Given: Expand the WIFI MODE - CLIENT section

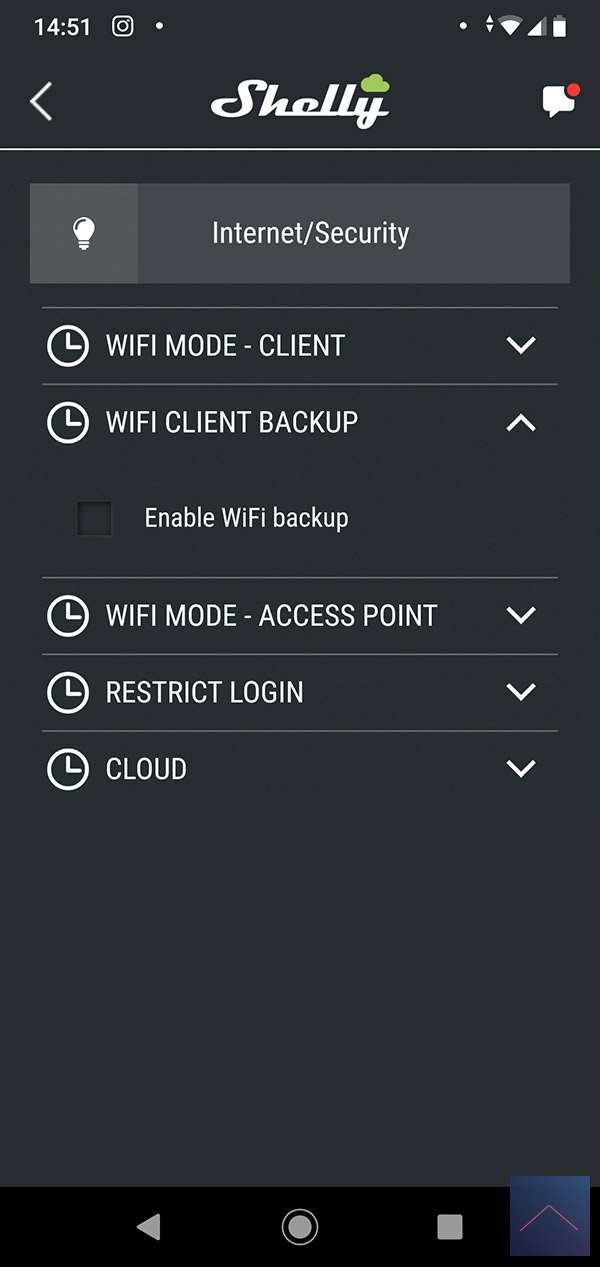Looking at the screenshot, I should 521,346.
